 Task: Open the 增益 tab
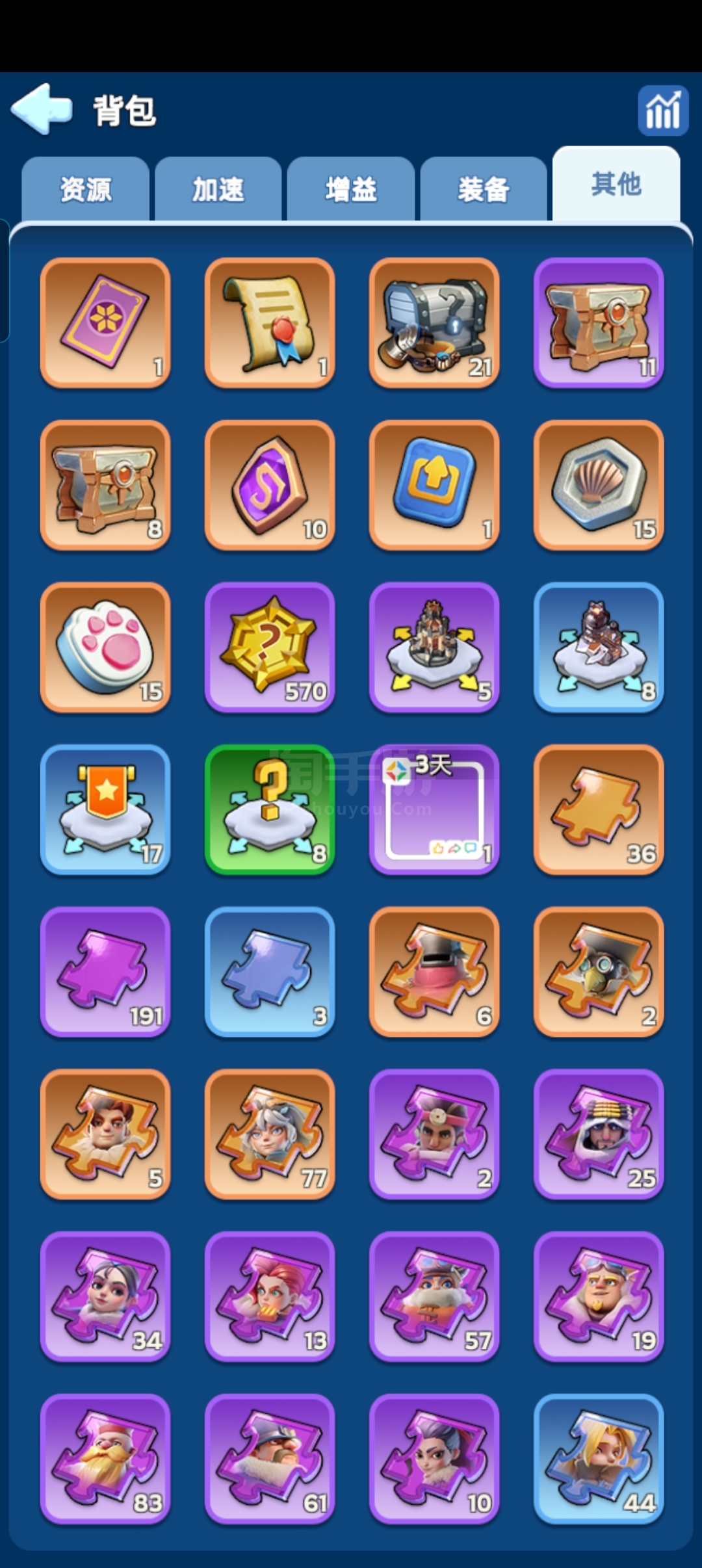351,190
